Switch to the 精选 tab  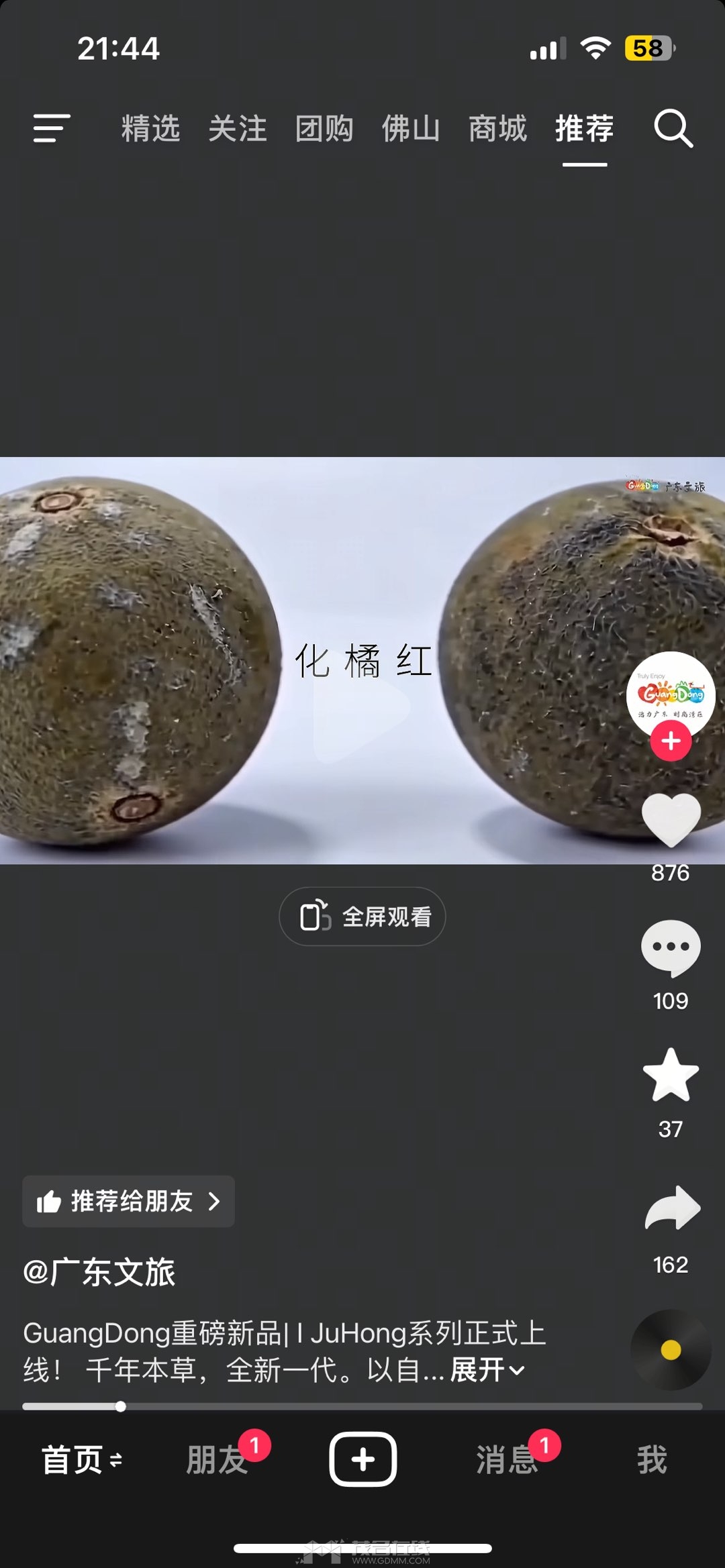[x=150, y=128]
